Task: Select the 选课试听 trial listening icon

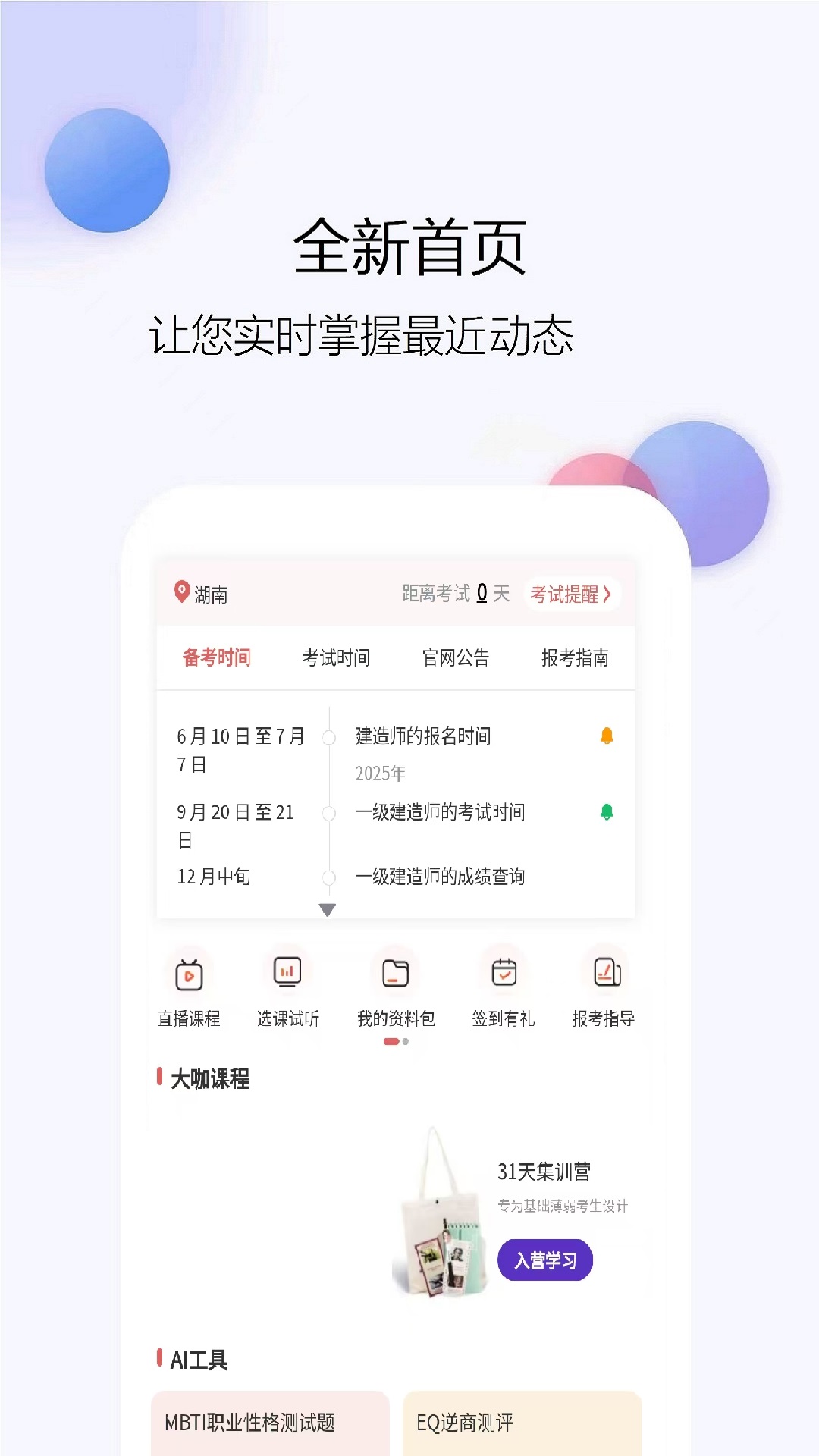Action: [287, 971]
